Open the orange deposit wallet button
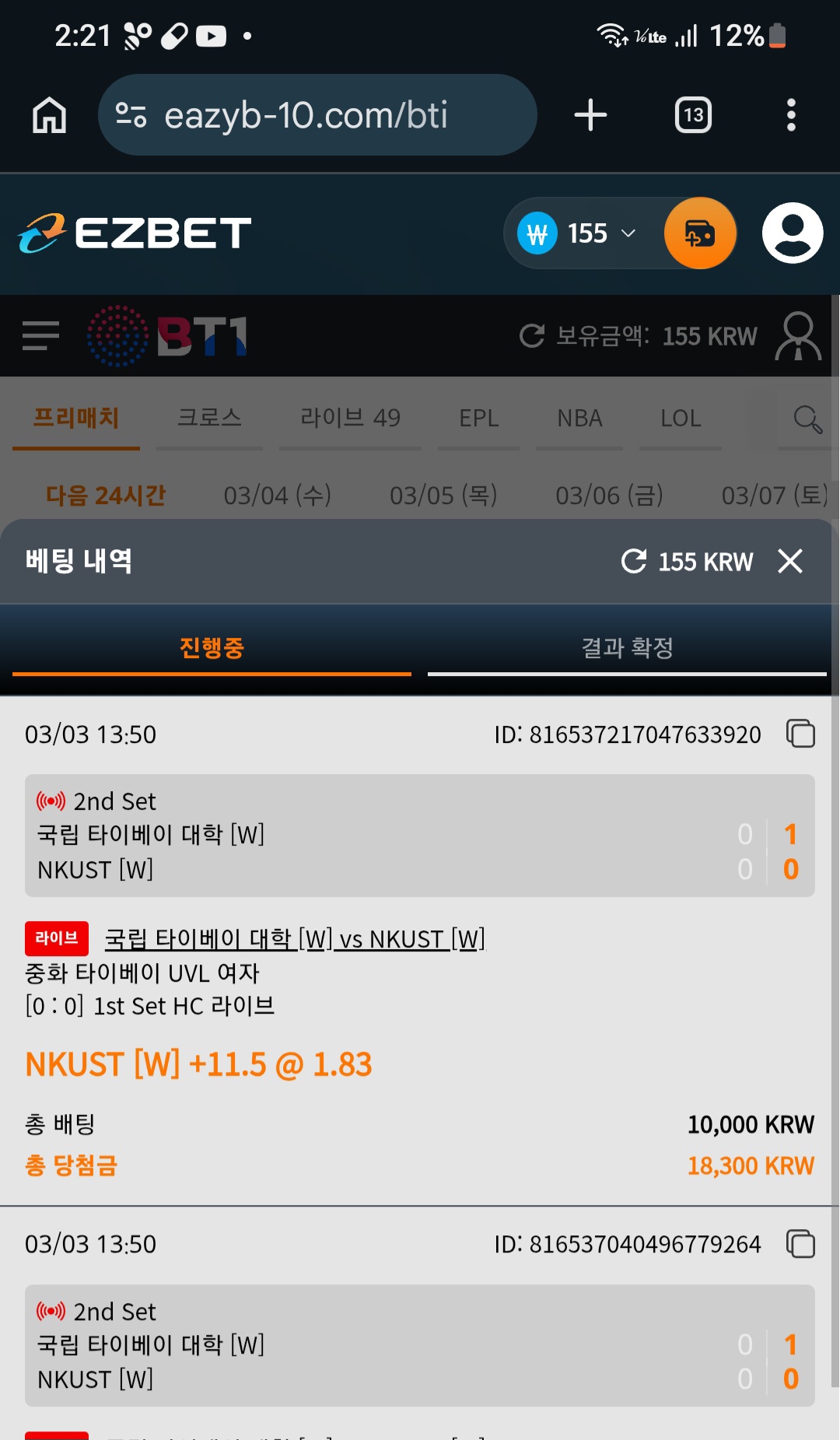 tap(700, 233)
